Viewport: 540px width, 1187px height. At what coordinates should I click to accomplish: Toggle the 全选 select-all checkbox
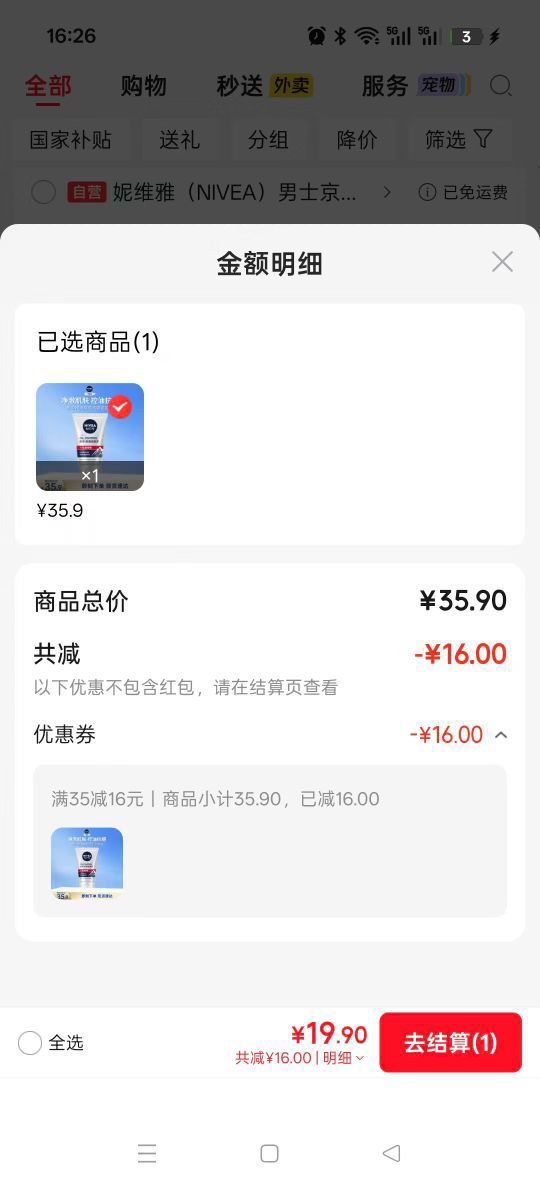click(30, 1043)
